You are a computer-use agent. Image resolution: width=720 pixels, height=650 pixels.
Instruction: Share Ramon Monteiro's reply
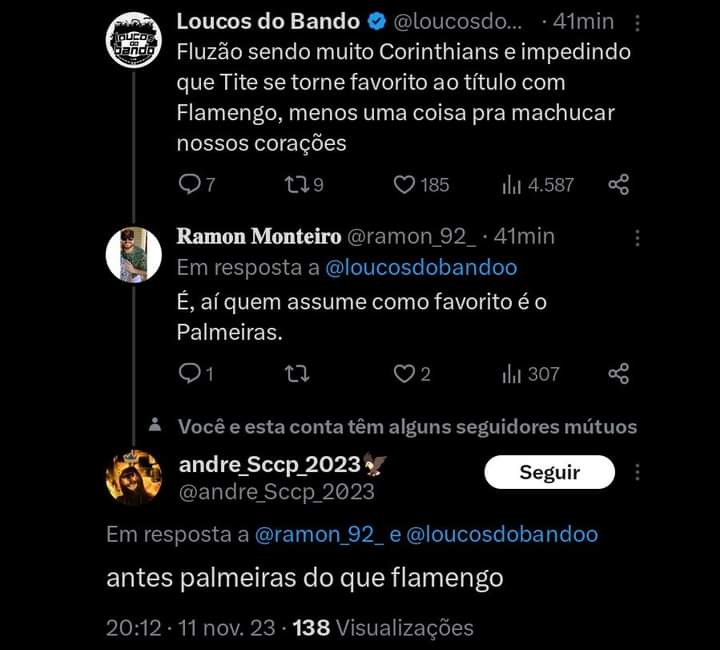pos(619,374)
